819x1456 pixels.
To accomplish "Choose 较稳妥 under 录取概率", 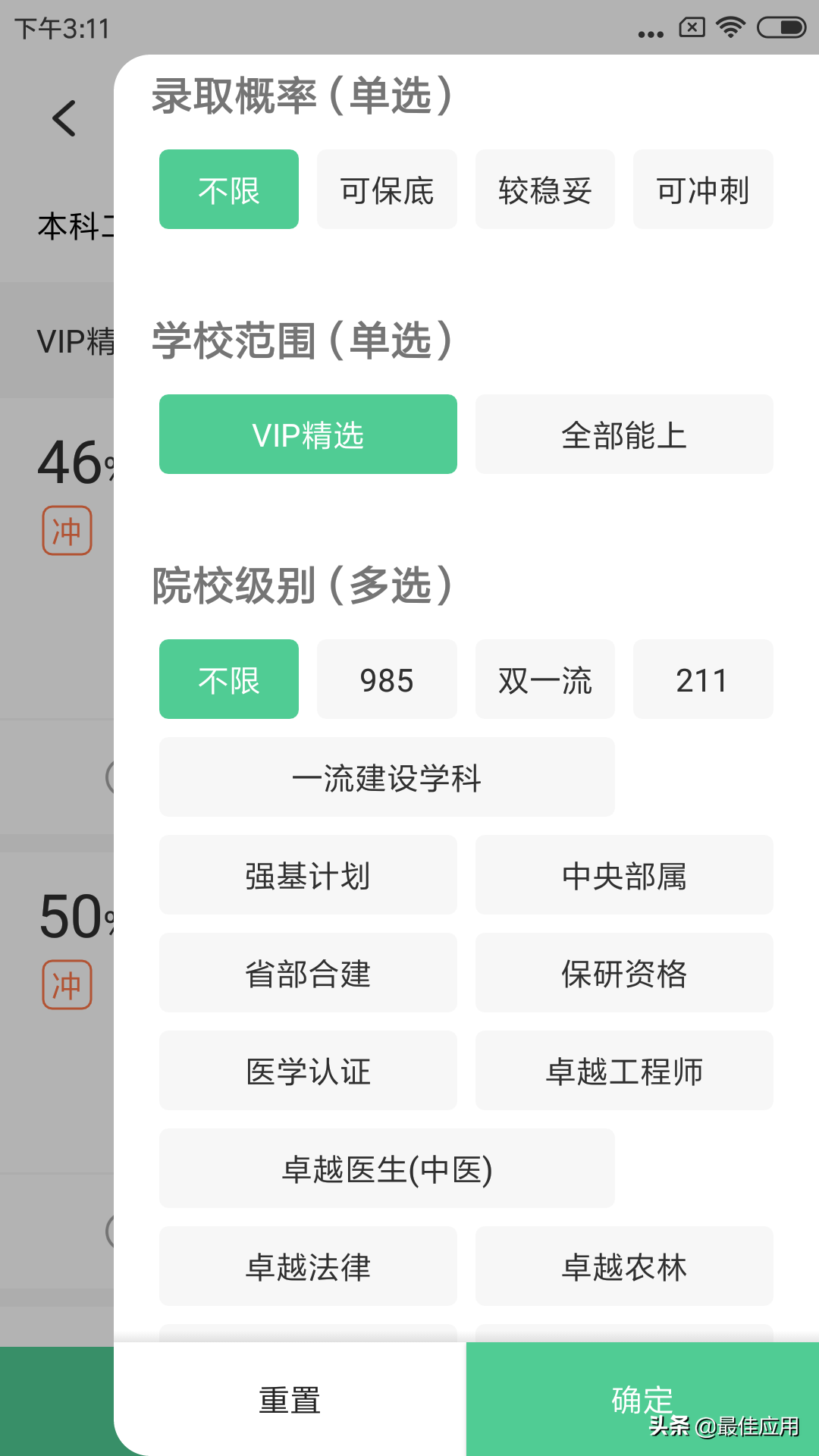I will pos(544,190).
